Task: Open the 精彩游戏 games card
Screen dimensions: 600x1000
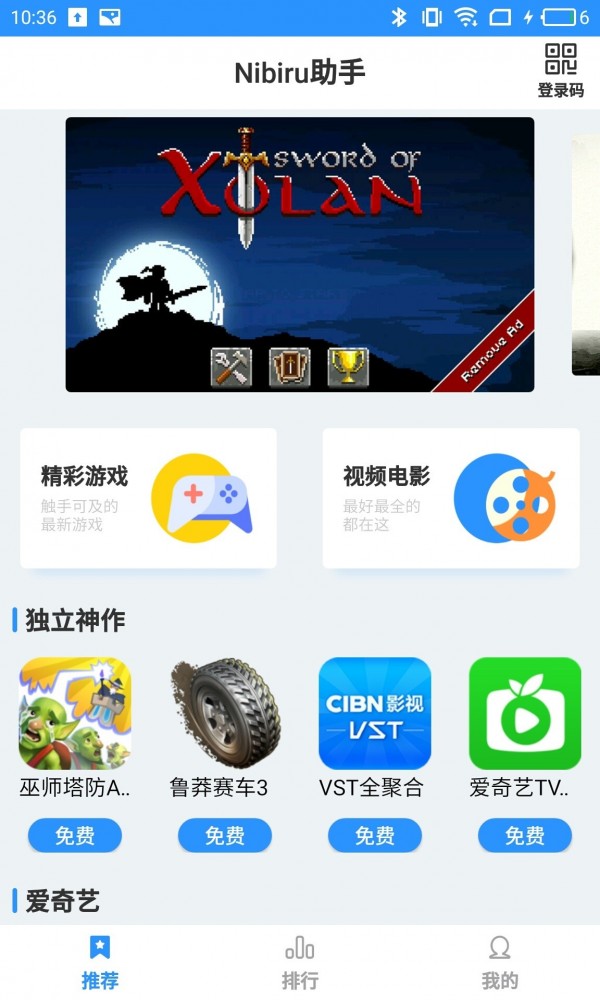Action: pyautogui.click(x=148, y=498)
